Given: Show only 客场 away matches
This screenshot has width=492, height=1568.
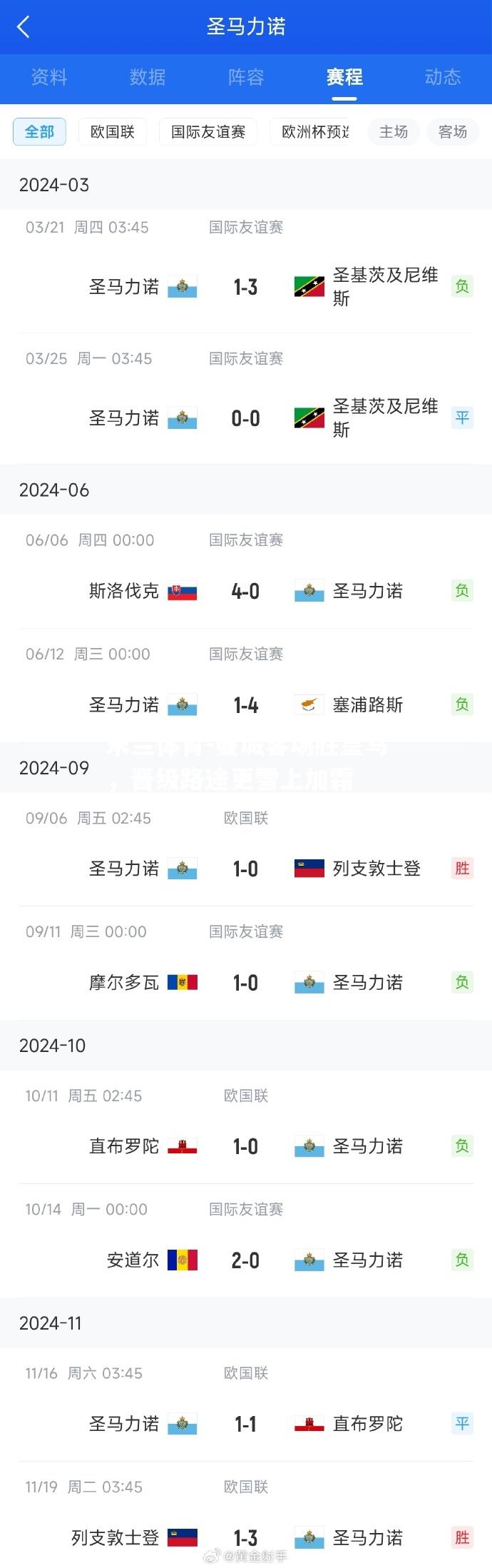Looking at the screenshot, I should (453, 132).
